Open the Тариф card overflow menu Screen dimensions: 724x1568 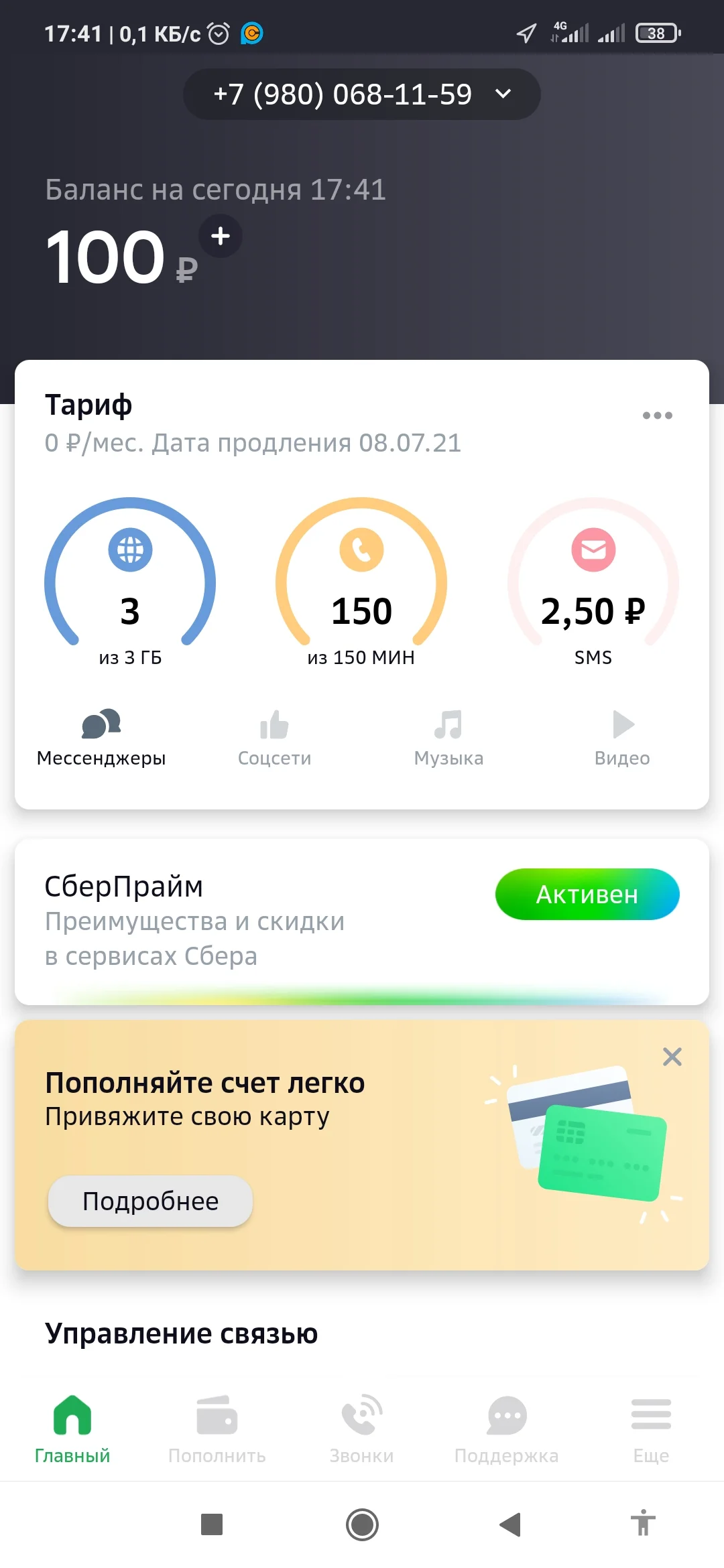click(657, 415)
